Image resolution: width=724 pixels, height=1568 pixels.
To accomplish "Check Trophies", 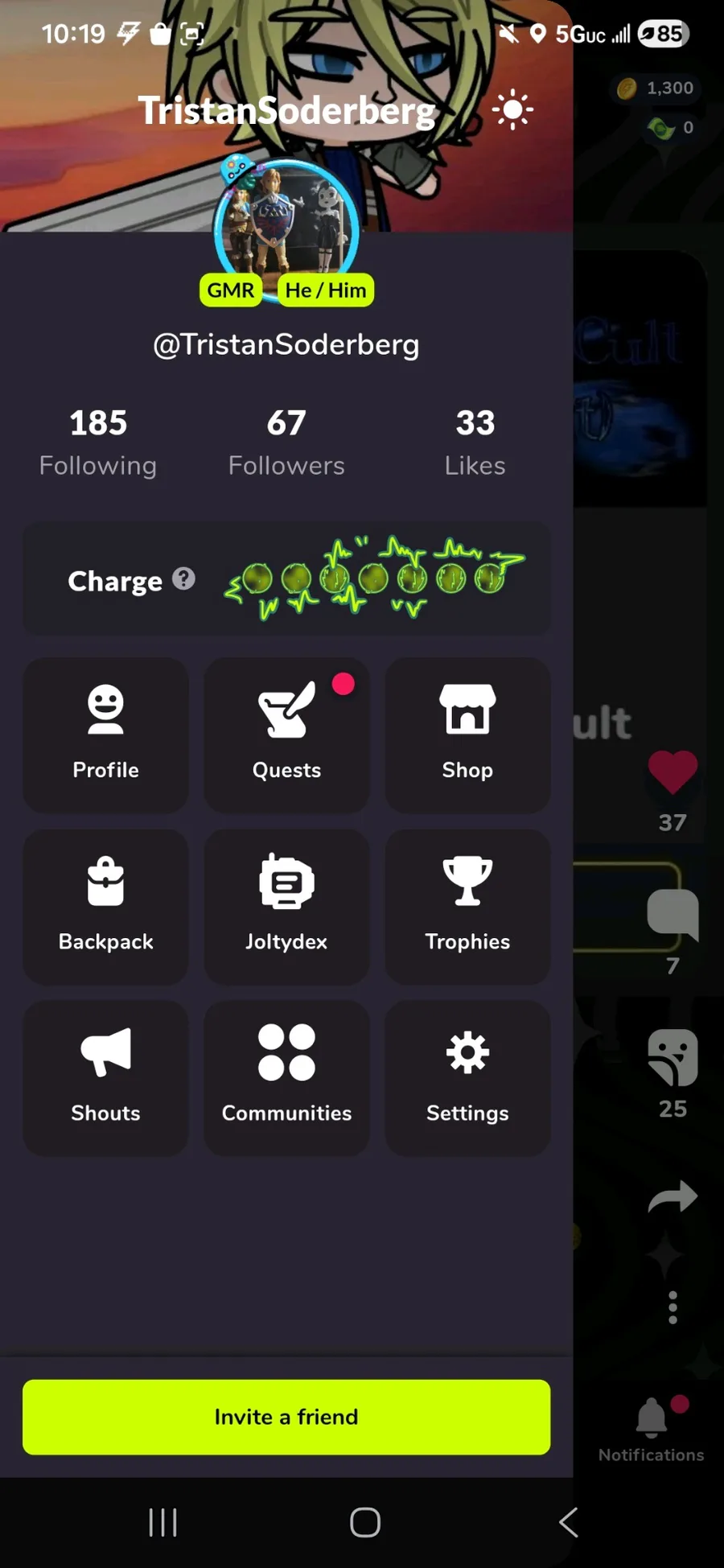I will coord(467,906).
